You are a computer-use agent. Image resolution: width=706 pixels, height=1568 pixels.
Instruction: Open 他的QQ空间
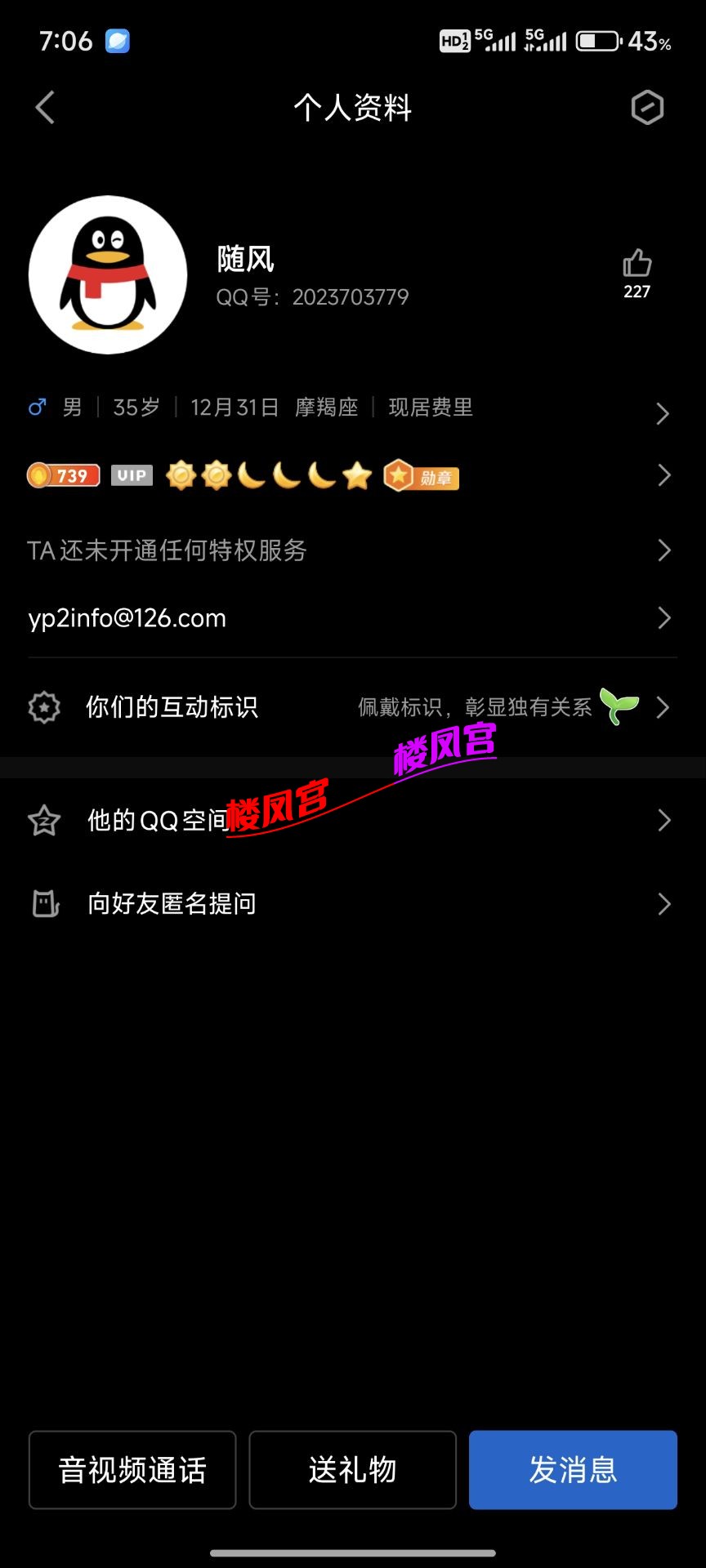[351, 820]
